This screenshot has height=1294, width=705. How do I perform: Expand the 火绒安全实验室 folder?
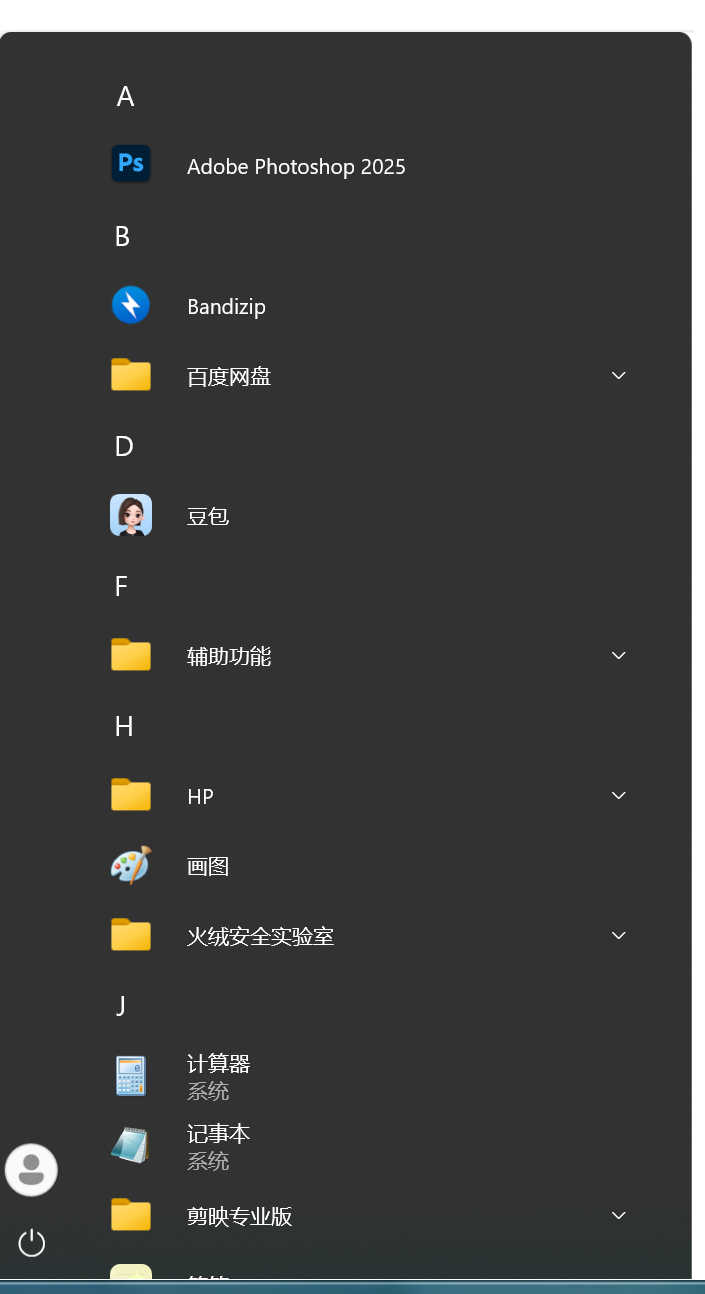tap(618, 936)
